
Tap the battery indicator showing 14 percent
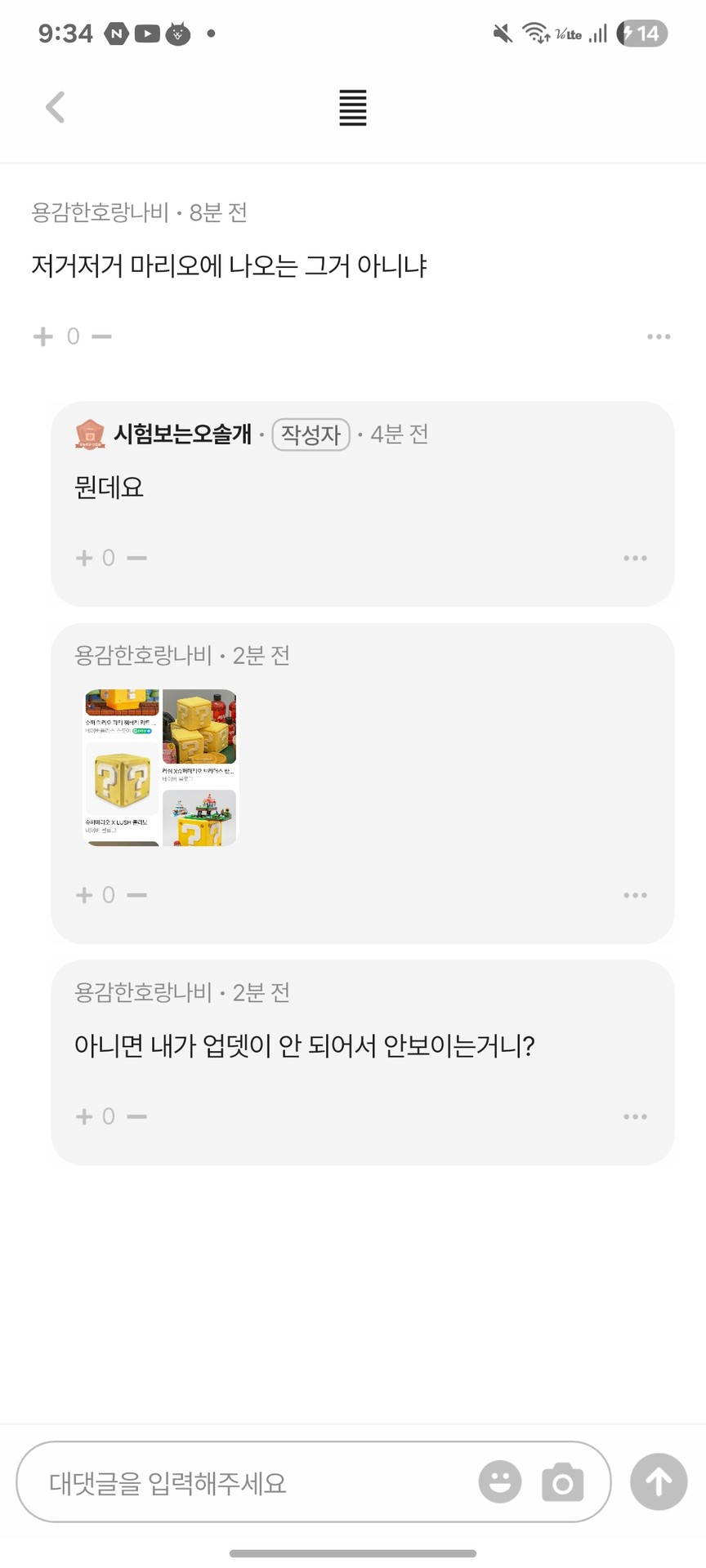pos(641,33)
